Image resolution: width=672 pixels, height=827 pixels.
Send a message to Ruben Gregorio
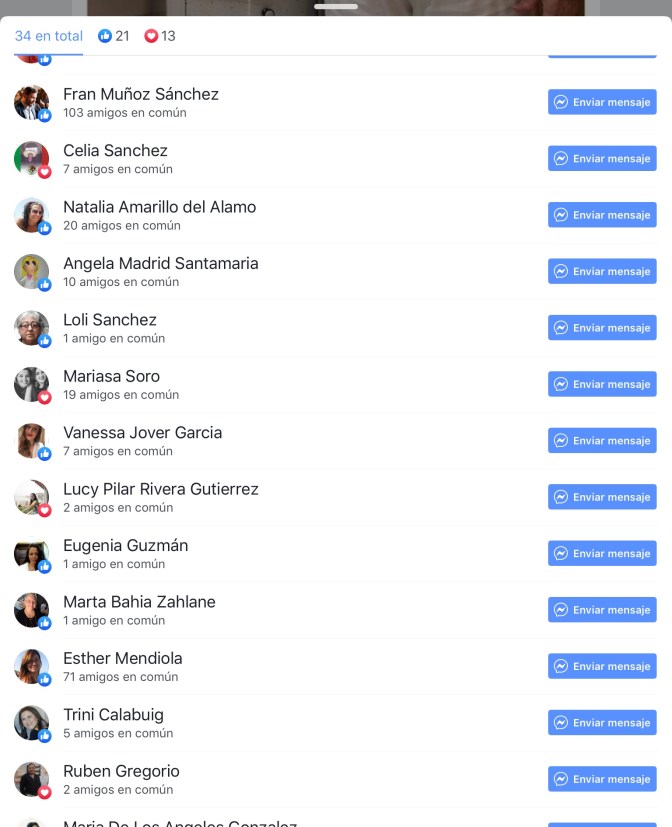[x=602, y=780]
